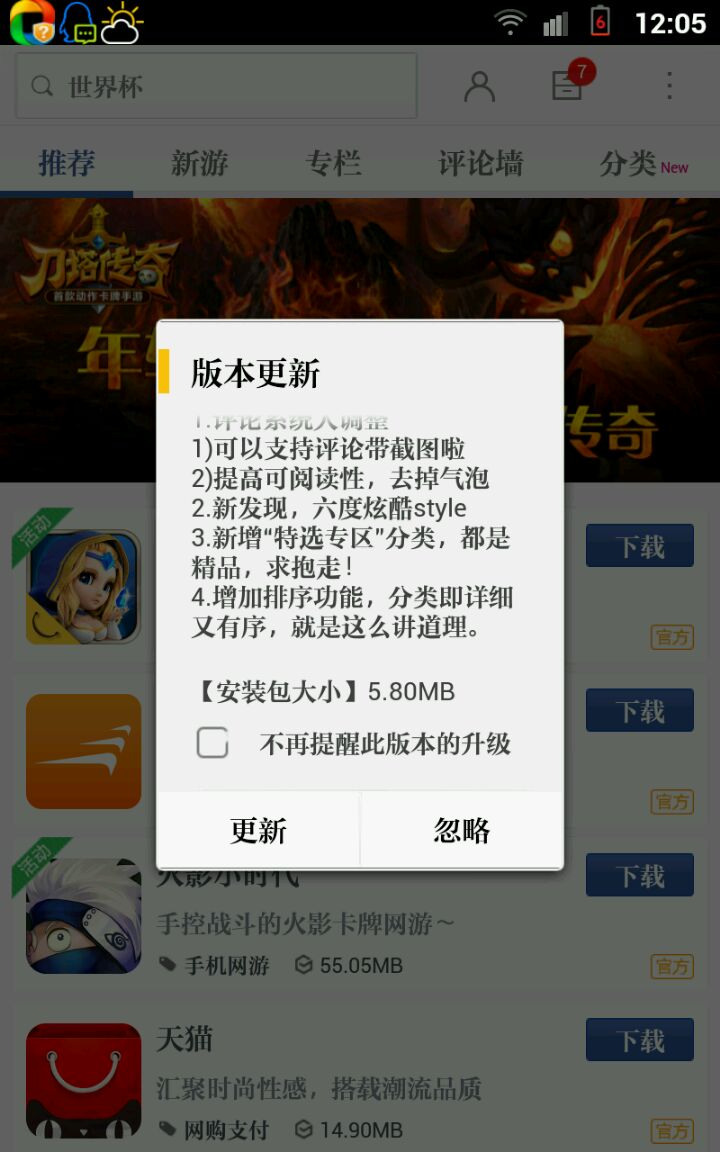Screen dimensions: 720x1152
Task: Switch to the 专栏 tab
Action: pos(333,163)
